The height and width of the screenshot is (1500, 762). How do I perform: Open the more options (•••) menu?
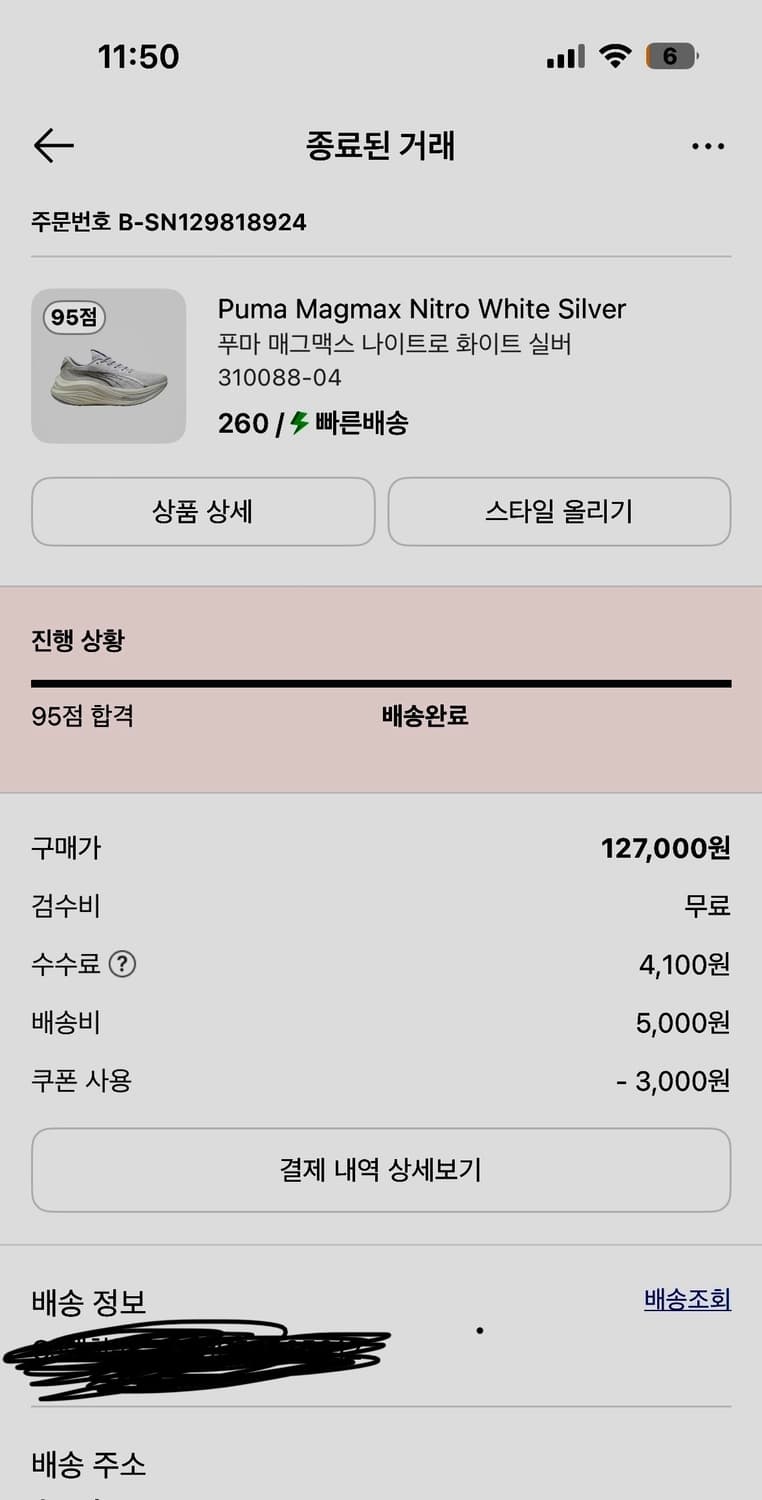(708, 145)
